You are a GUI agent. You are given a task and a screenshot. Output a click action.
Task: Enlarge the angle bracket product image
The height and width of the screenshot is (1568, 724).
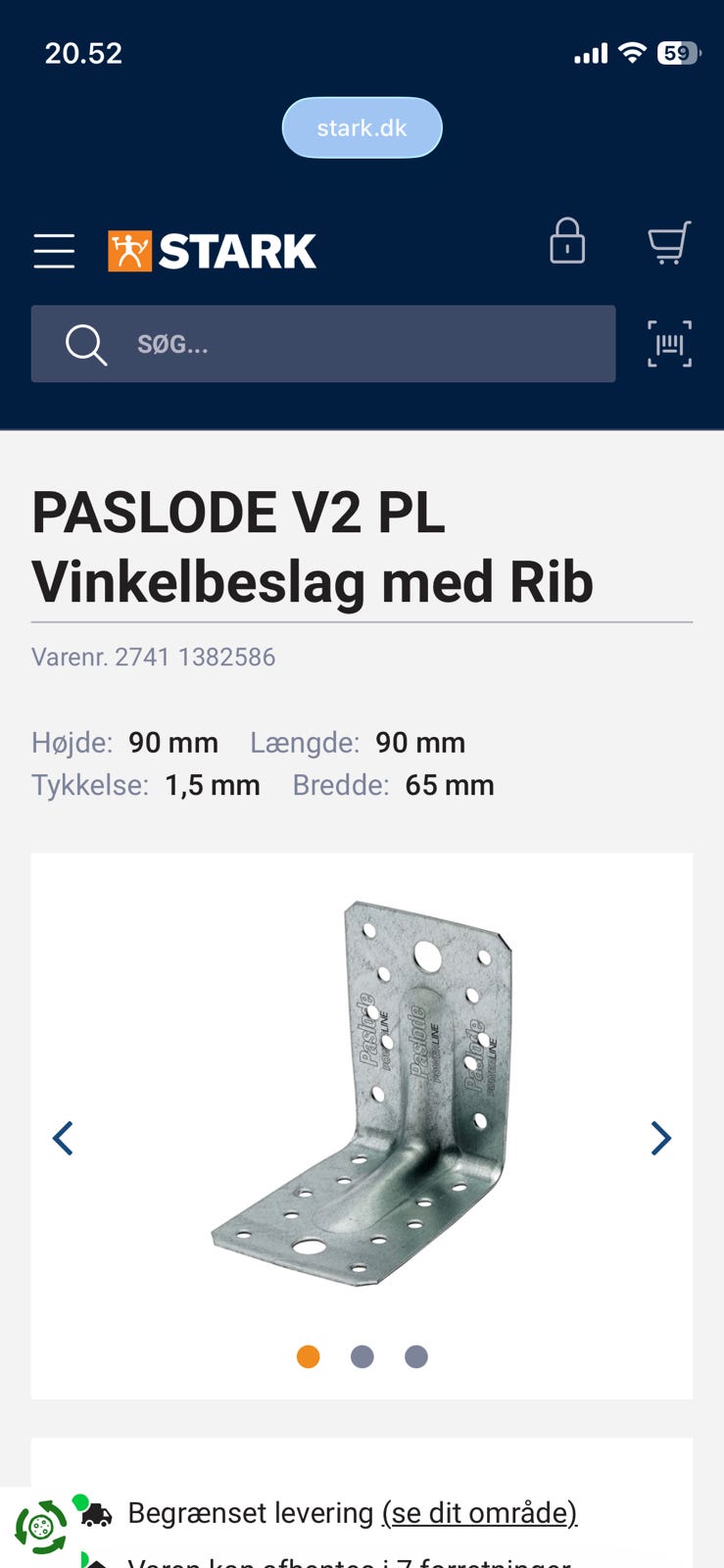(362, 1093)
